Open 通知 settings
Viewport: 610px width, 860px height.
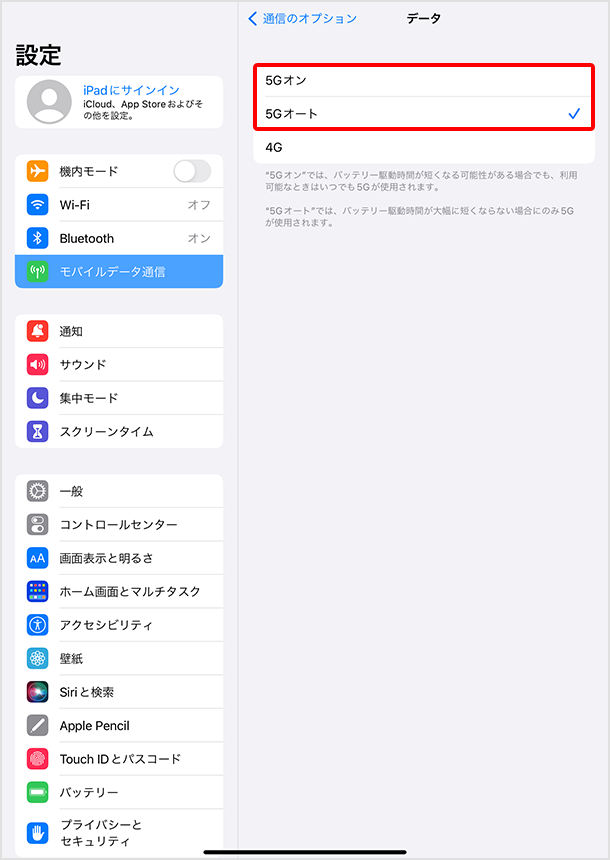(x=119, y=331)
